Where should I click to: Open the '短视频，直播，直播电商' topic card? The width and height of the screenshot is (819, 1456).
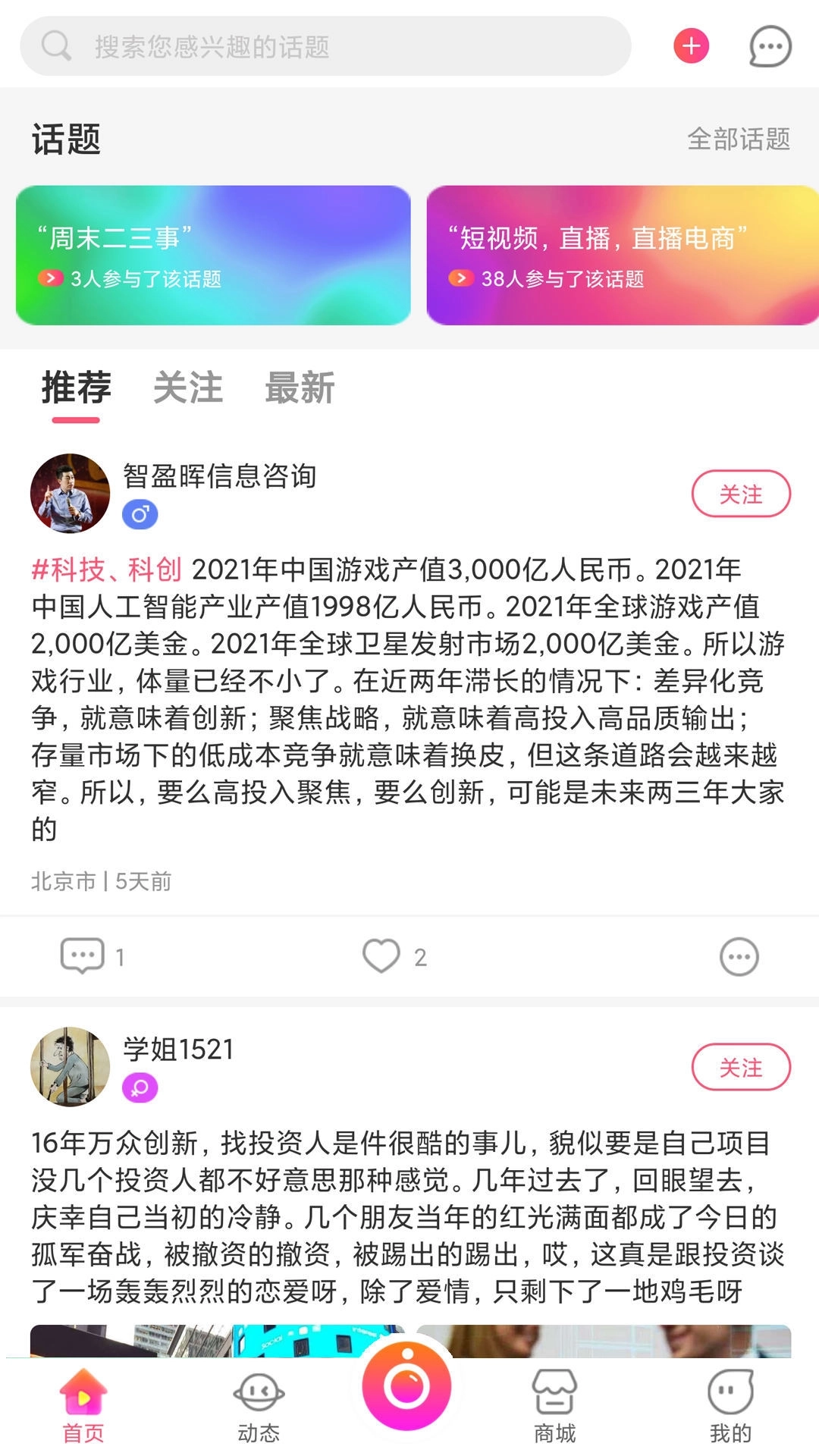tap(622, 256)
